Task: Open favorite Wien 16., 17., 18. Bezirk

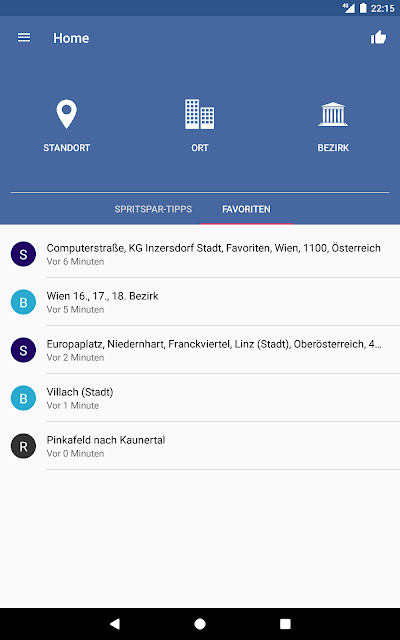Action: click(200, 302)
